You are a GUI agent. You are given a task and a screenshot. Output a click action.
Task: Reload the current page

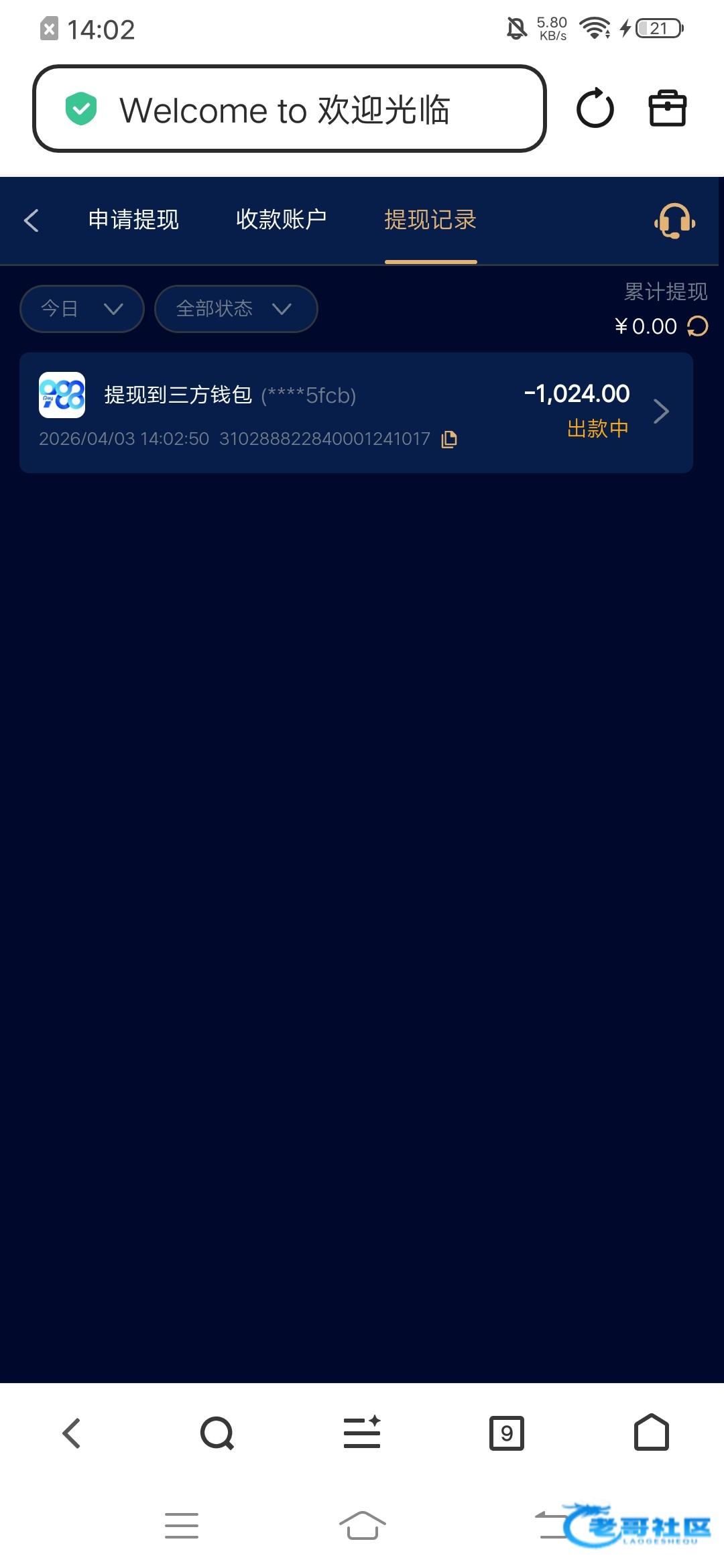pyautogui.click(x=595, y=109)
